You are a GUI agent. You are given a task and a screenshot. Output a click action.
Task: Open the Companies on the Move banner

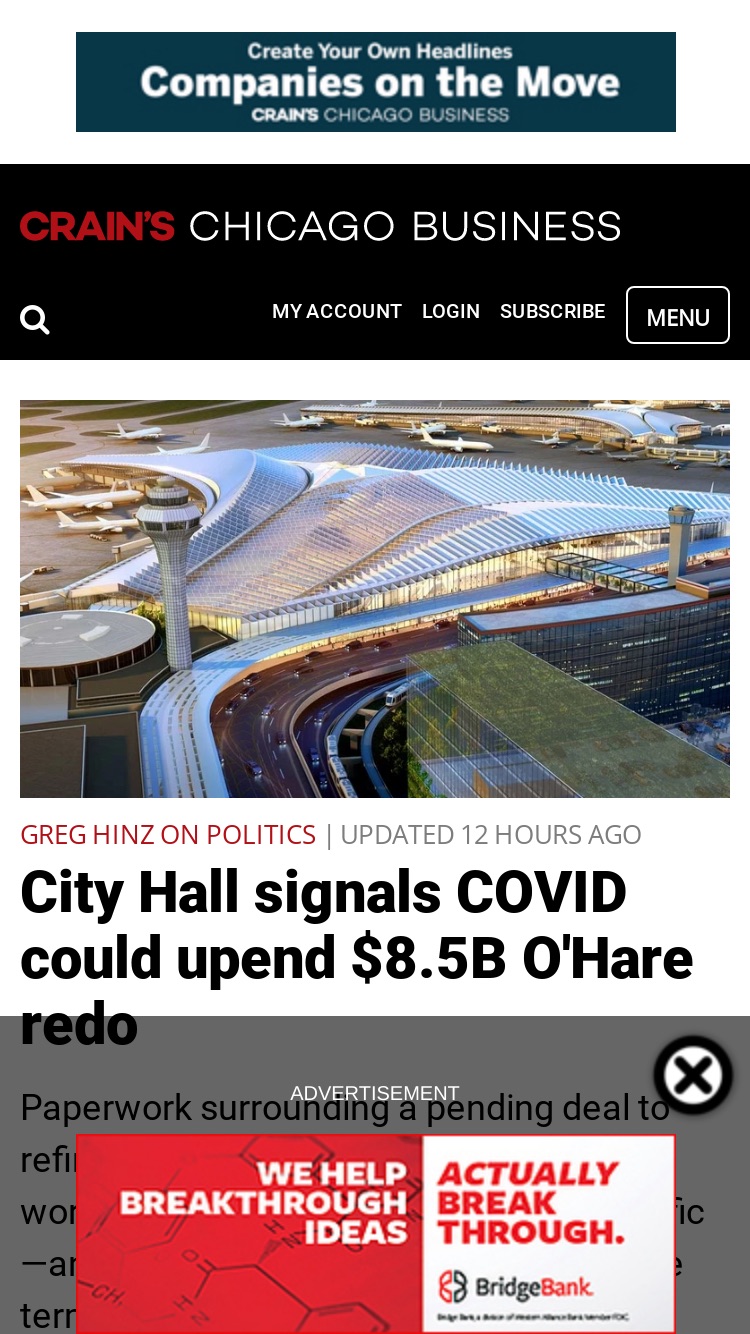point(376,82)
